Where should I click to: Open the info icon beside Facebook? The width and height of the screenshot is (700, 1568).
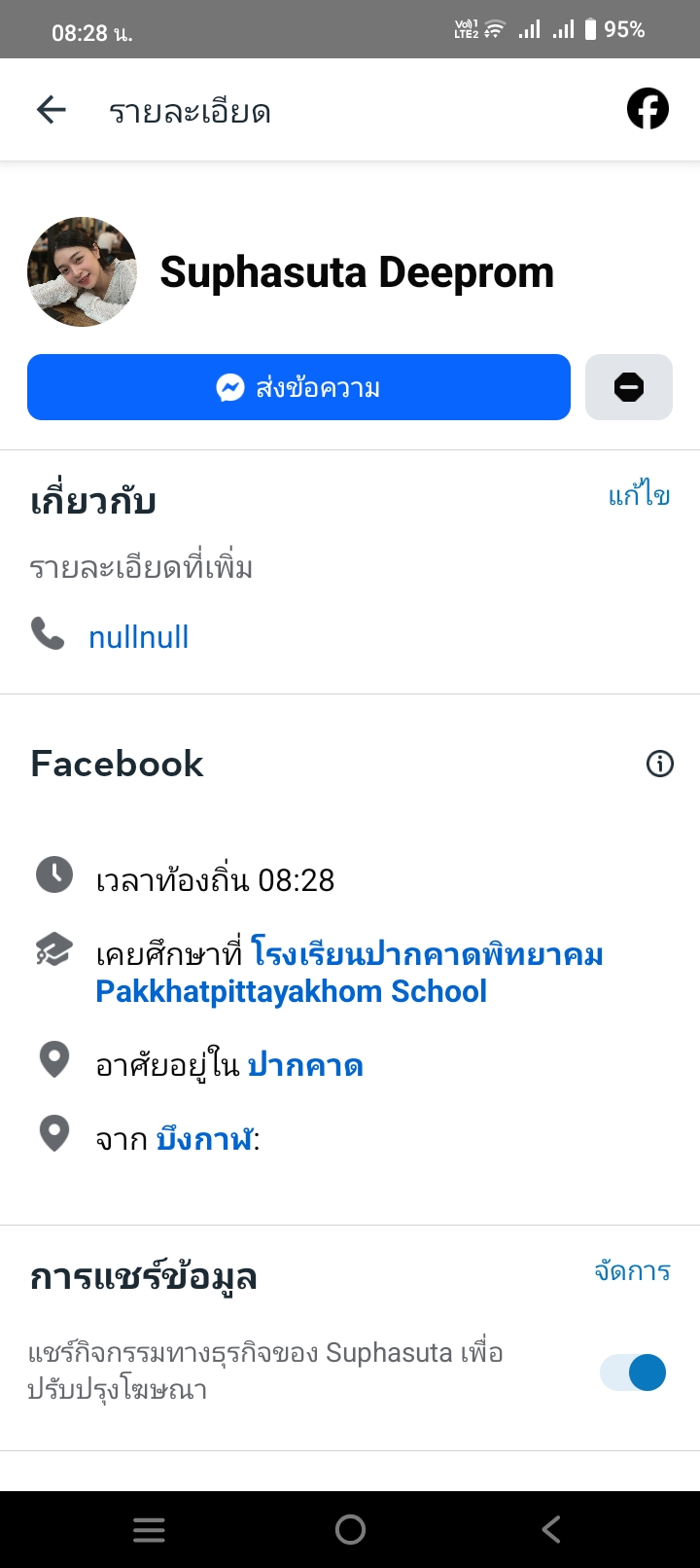pyautogui.click(x=659, y=764)
